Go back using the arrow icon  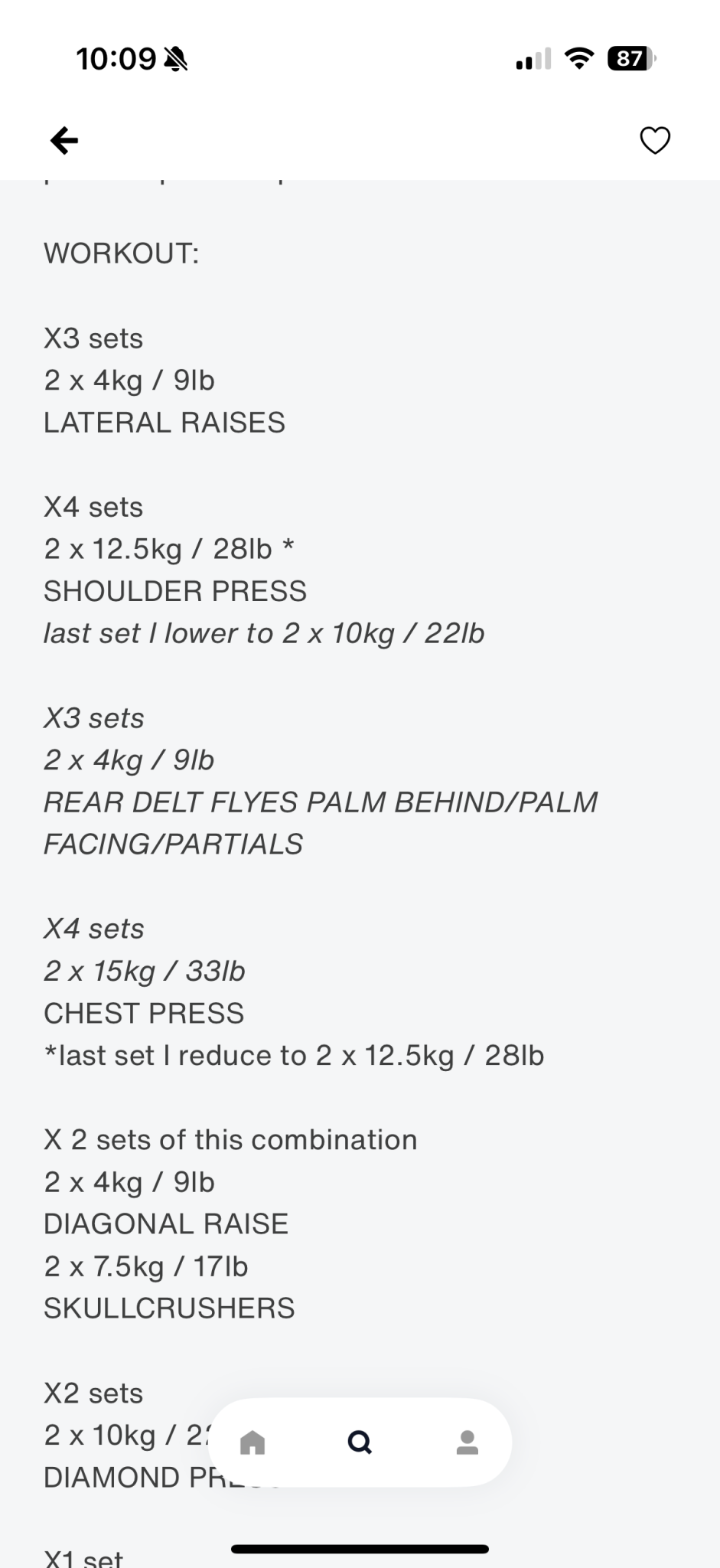click(x=64, y=140)
